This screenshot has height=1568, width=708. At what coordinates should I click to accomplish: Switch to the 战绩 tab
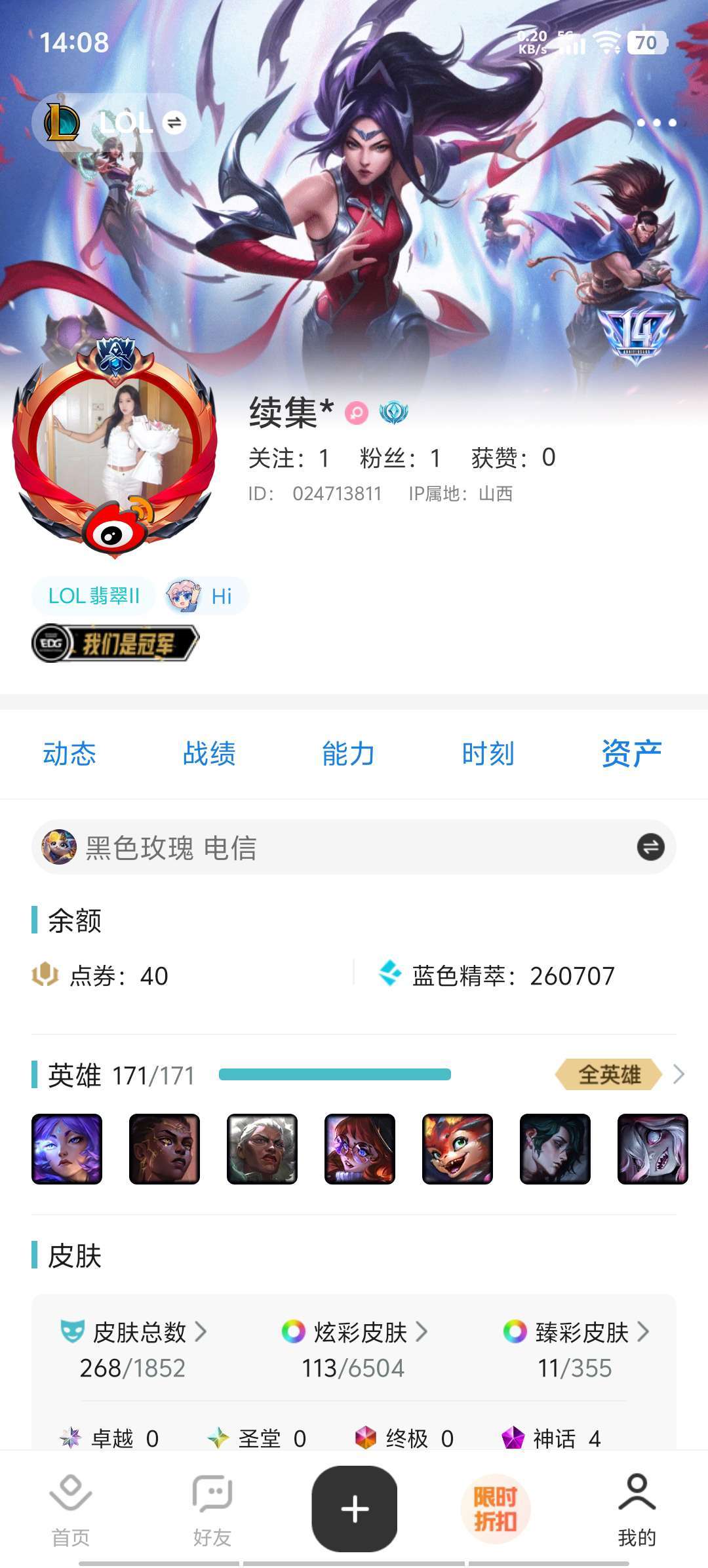pos(210,755)
